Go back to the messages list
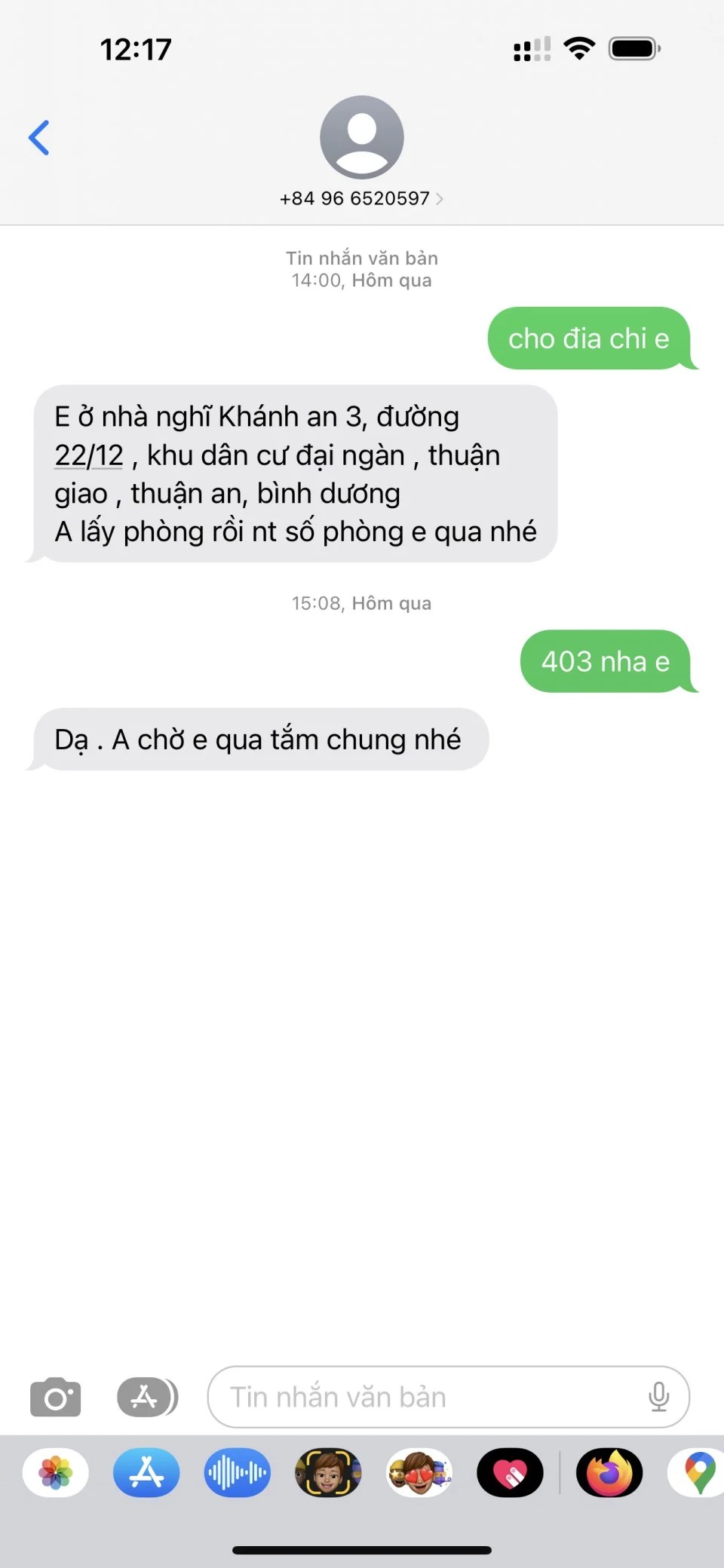Viewport: 724px width, 1568px height. pos(39,138)
